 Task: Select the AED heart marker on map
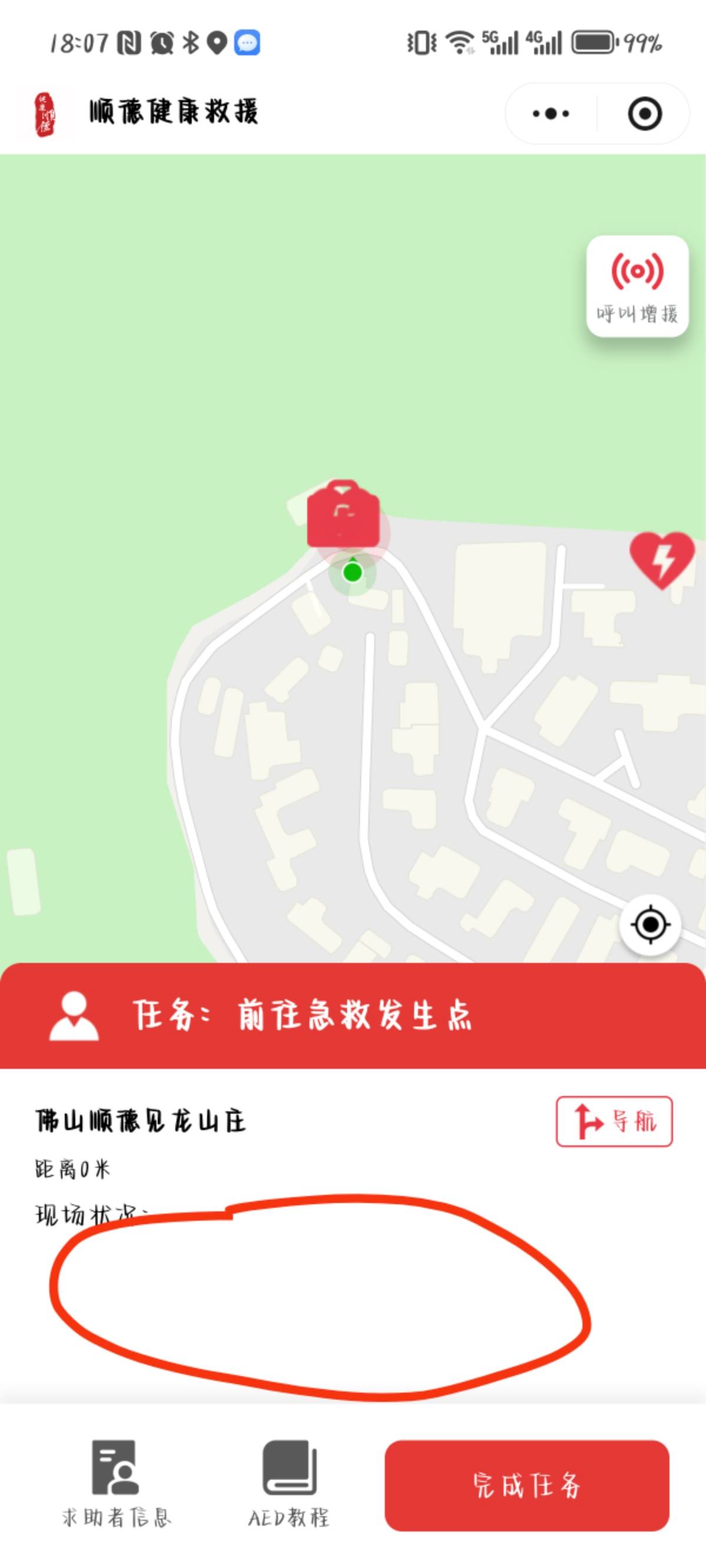(x=661, y=559)
